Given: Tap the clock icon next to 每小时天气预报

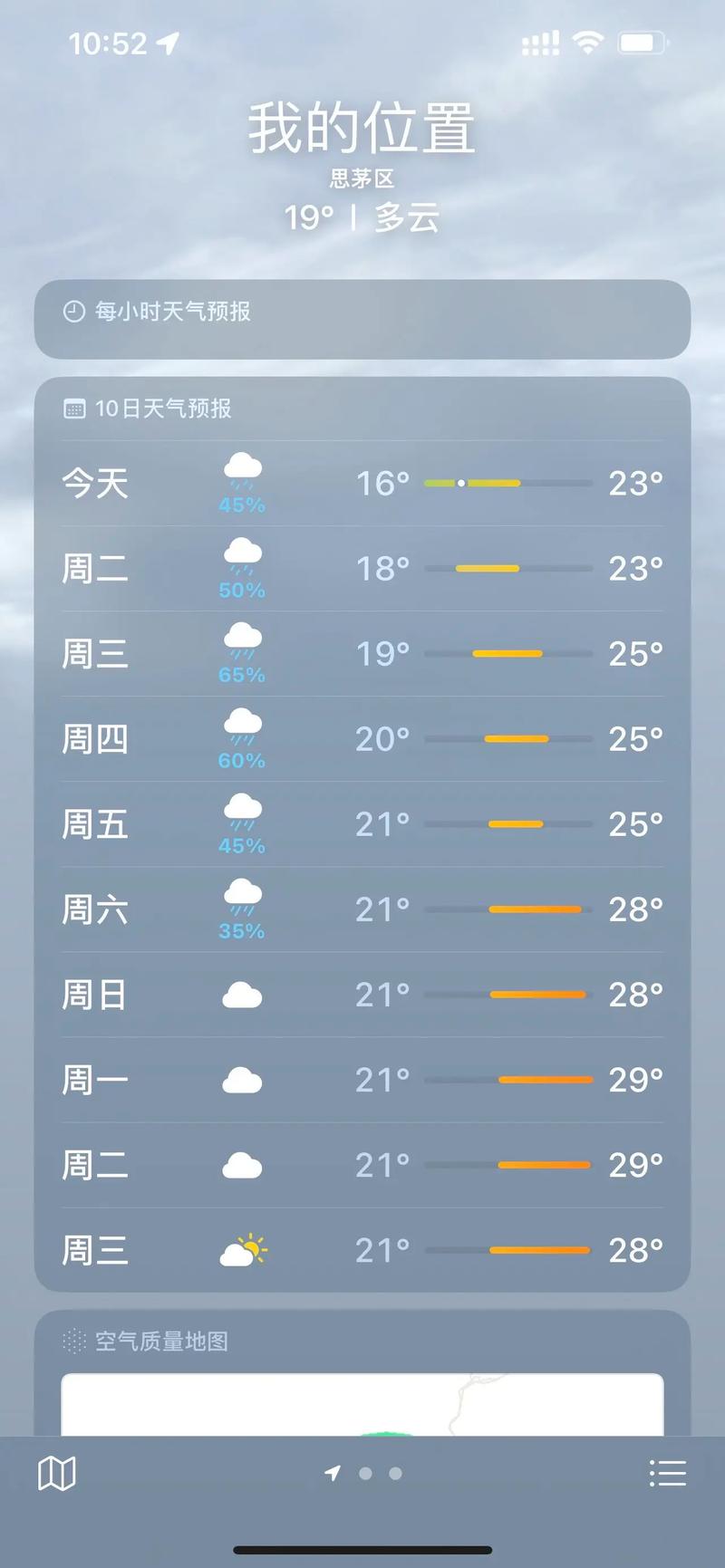Looking at the screenshot, I should (x=73, y=311).
